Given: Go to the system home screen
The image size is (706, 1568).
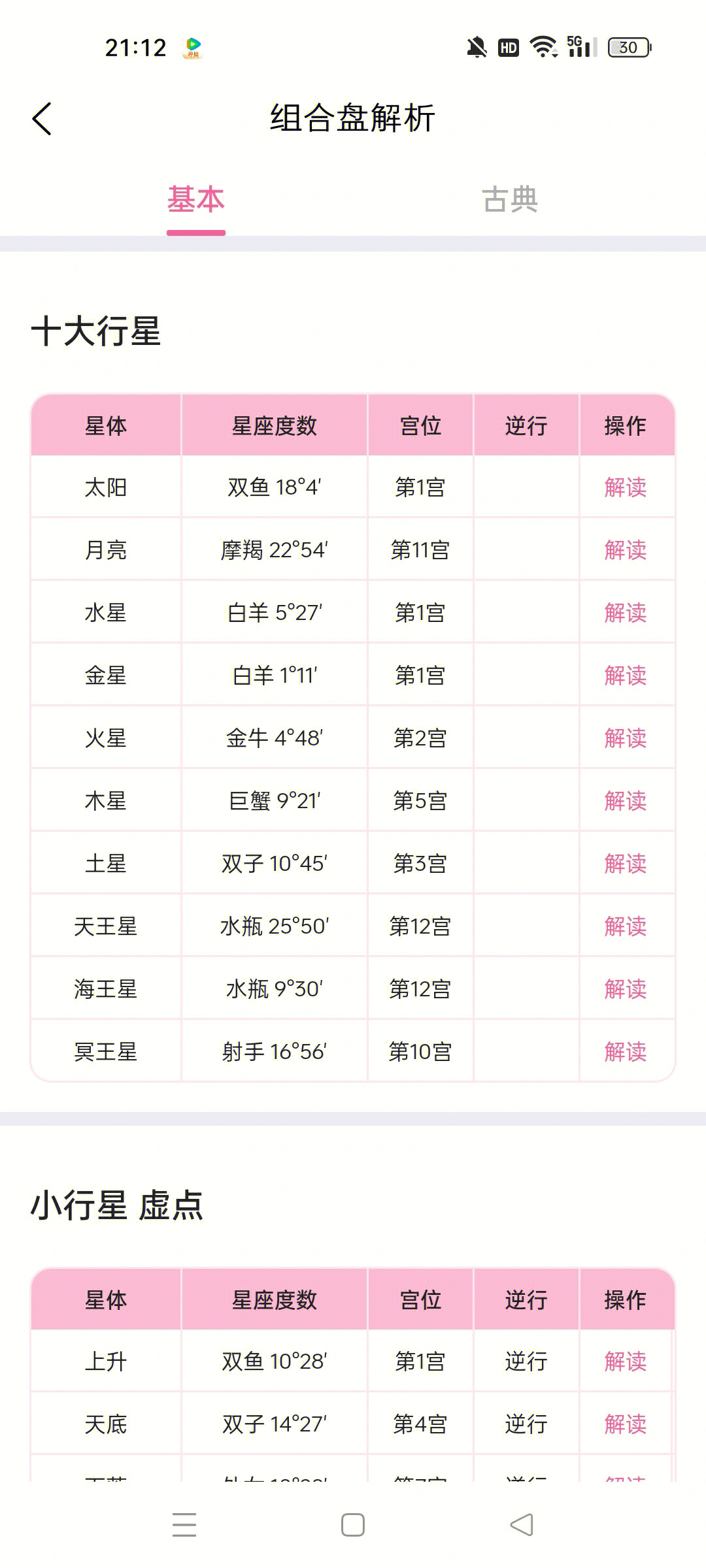Looking at the screenshot, I should pyautogui.click(x=353, y=1525).
